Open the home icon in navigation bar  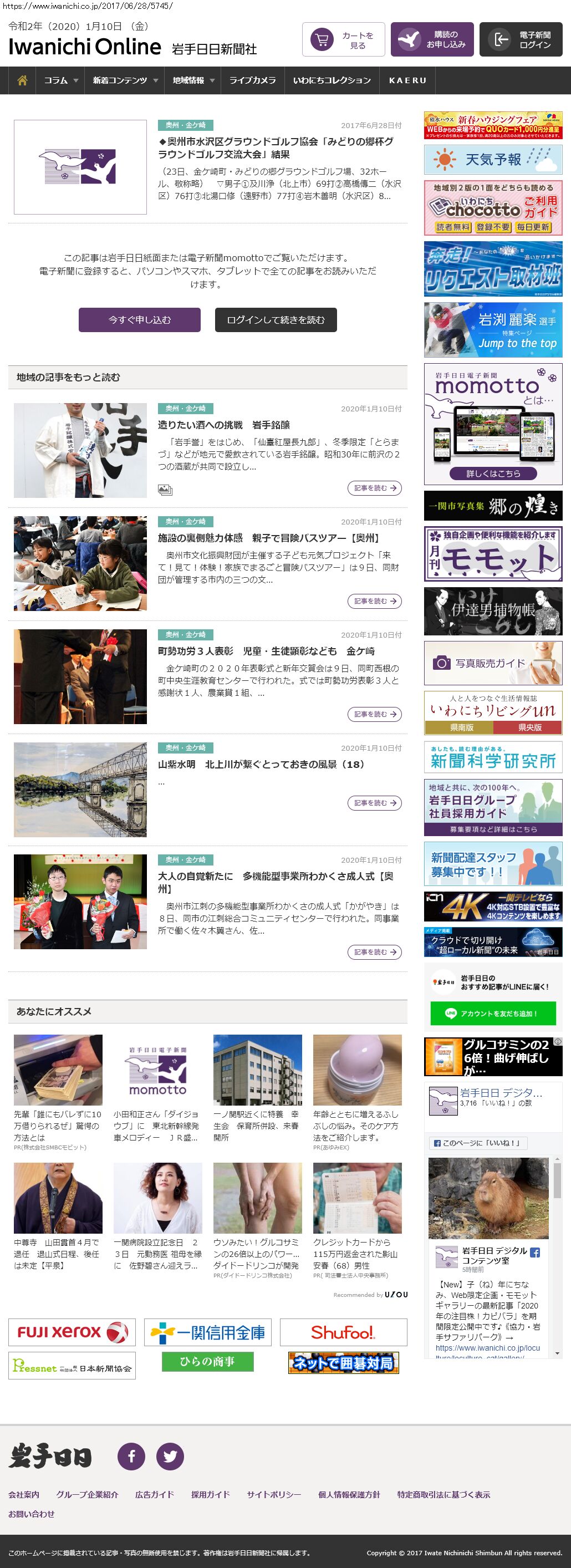23,80
